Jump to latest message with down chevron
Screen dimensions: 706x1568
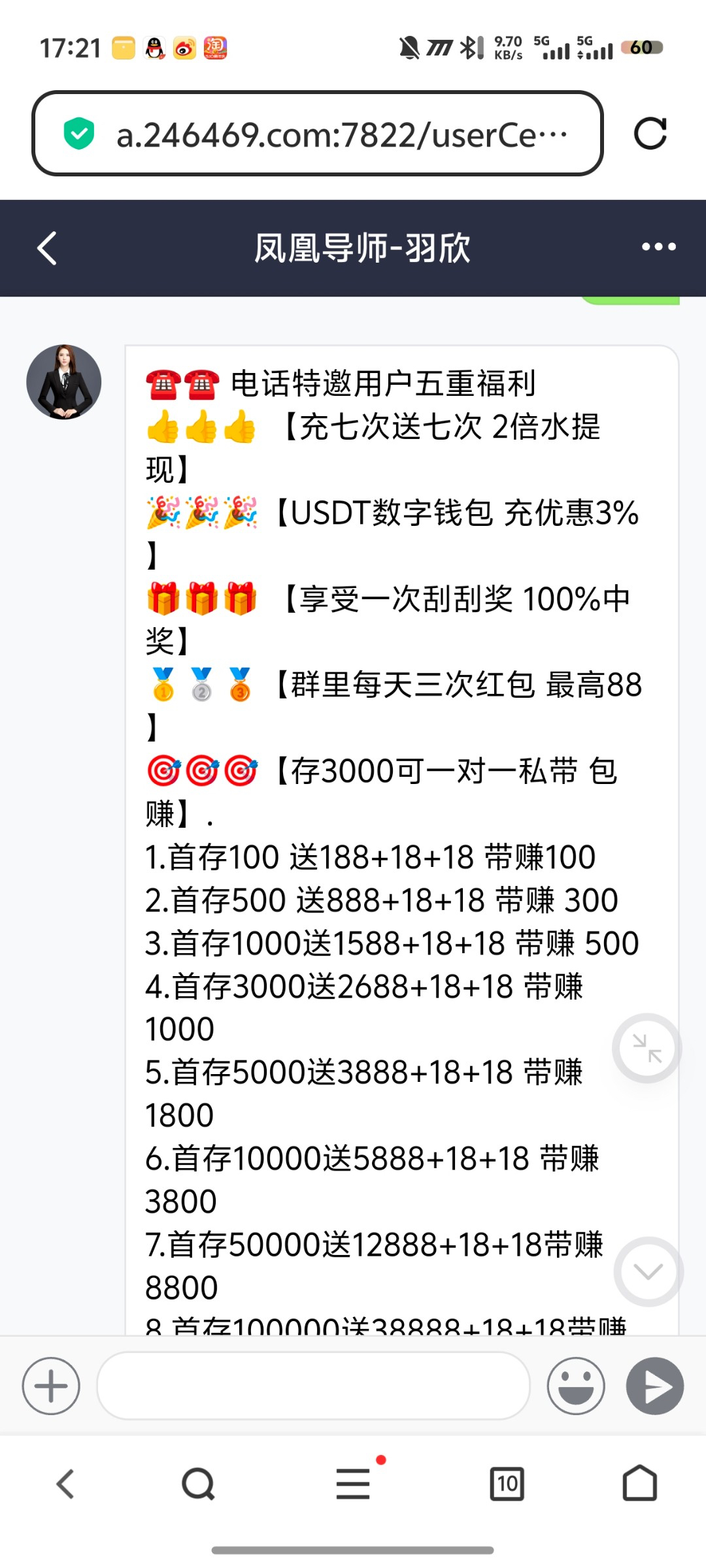pos(648,1271)
